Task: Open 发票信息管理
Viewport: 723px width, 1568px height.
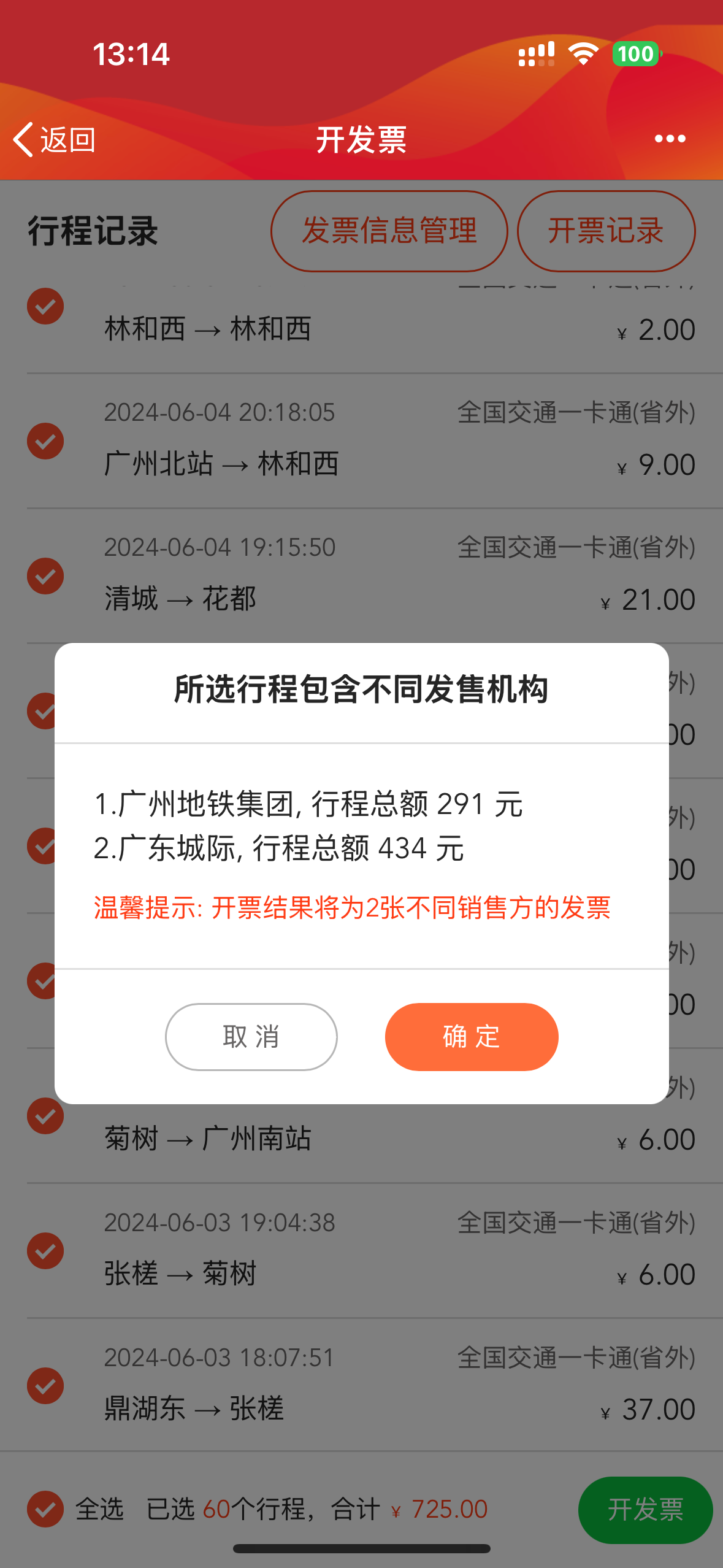Action: pyautogui.click(x=389, y=231)
